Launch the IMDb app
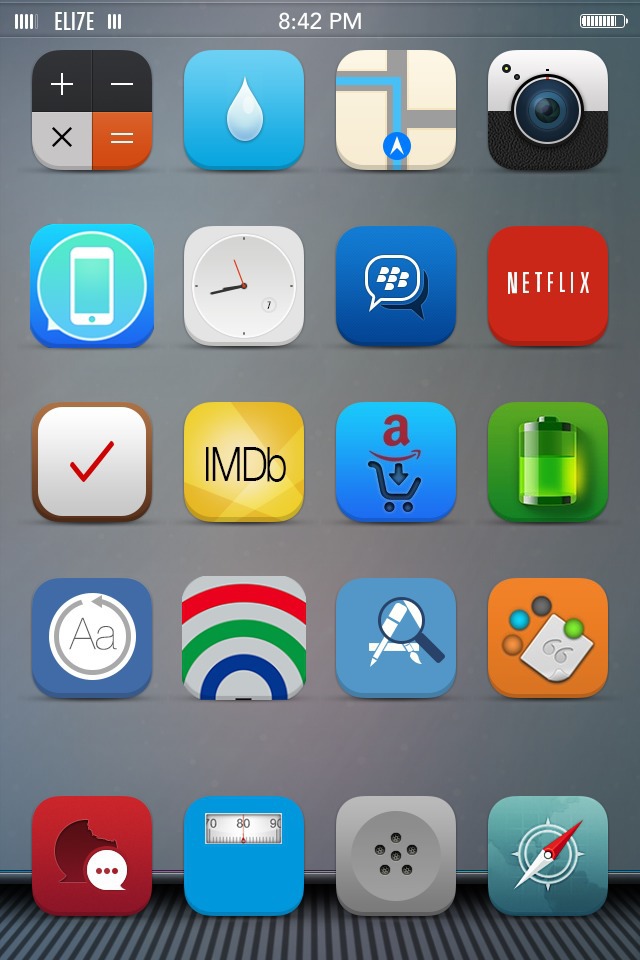Screen dimensions: 640x960 [x=244, y=462]
